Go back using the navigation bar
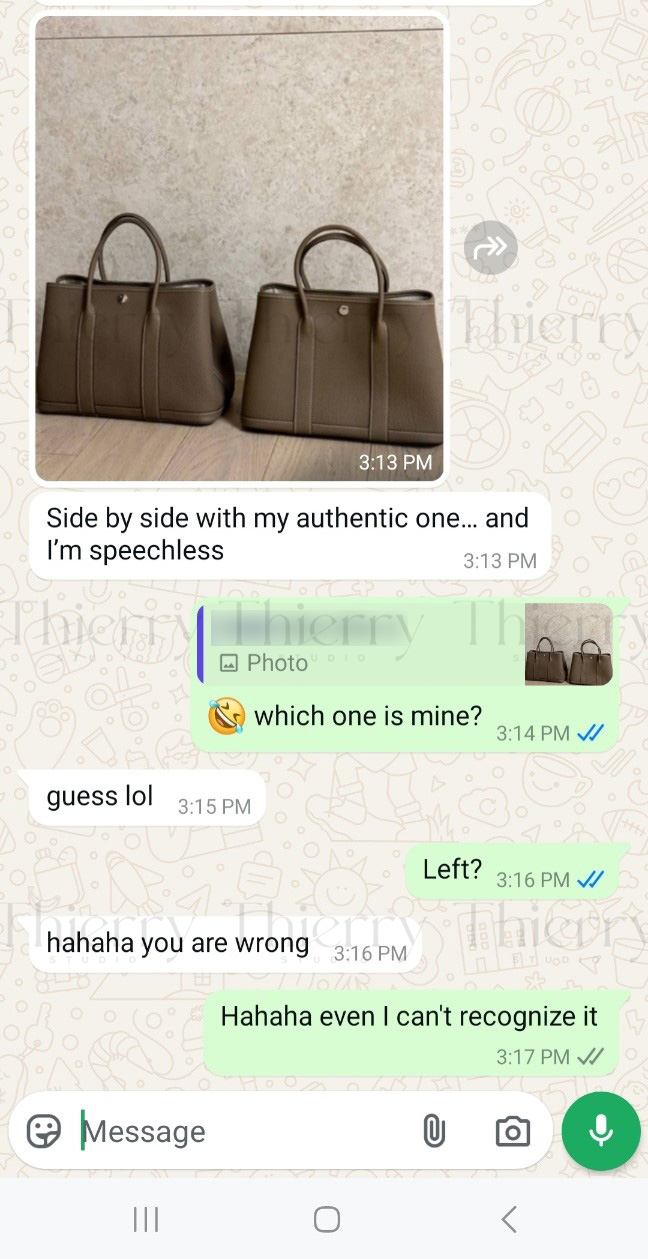The width and height of the screenshot is (648, 1259). coord(509,1219)
